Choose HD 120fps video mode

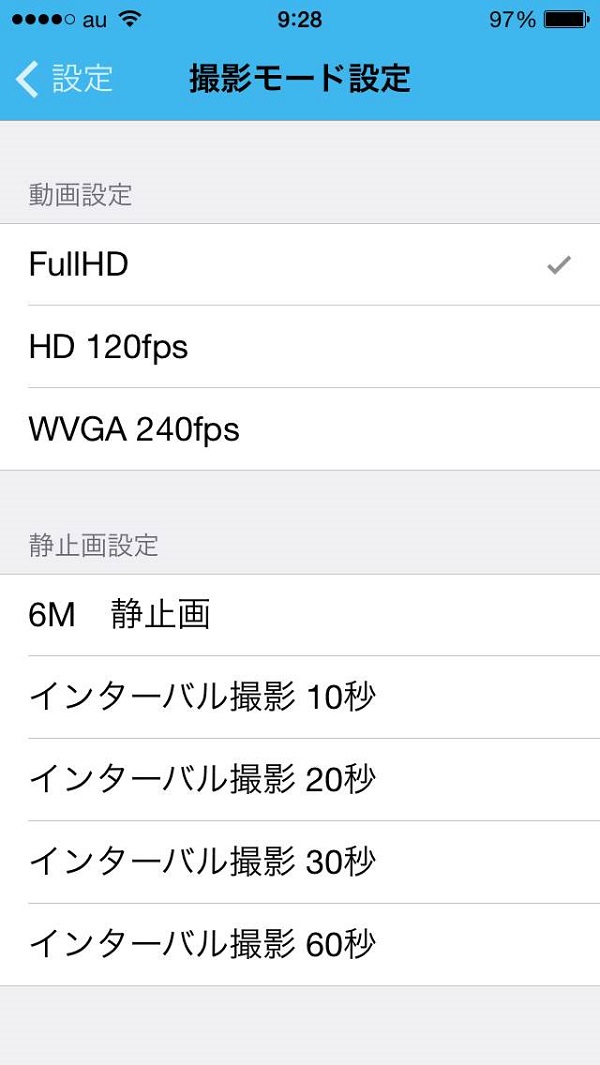coord(300,347)
